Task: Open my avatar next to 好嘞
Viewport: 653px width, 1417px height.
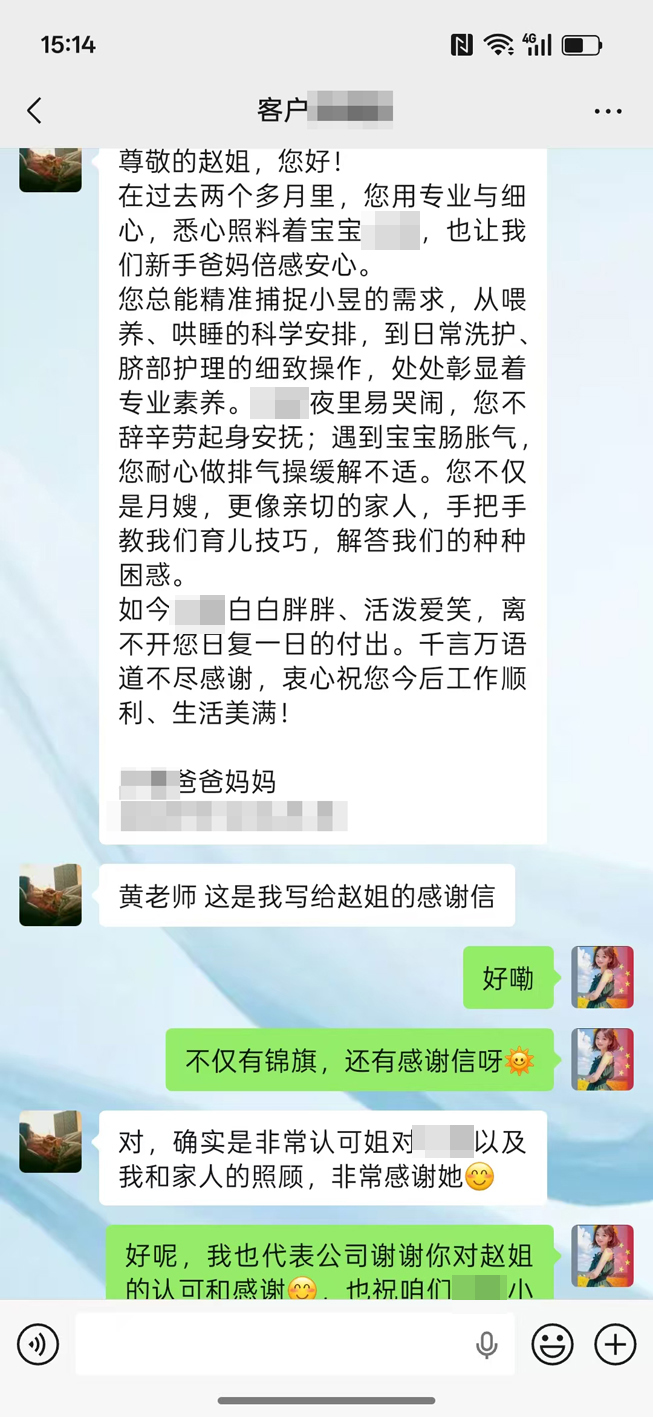Action: (x=602, y=977)
